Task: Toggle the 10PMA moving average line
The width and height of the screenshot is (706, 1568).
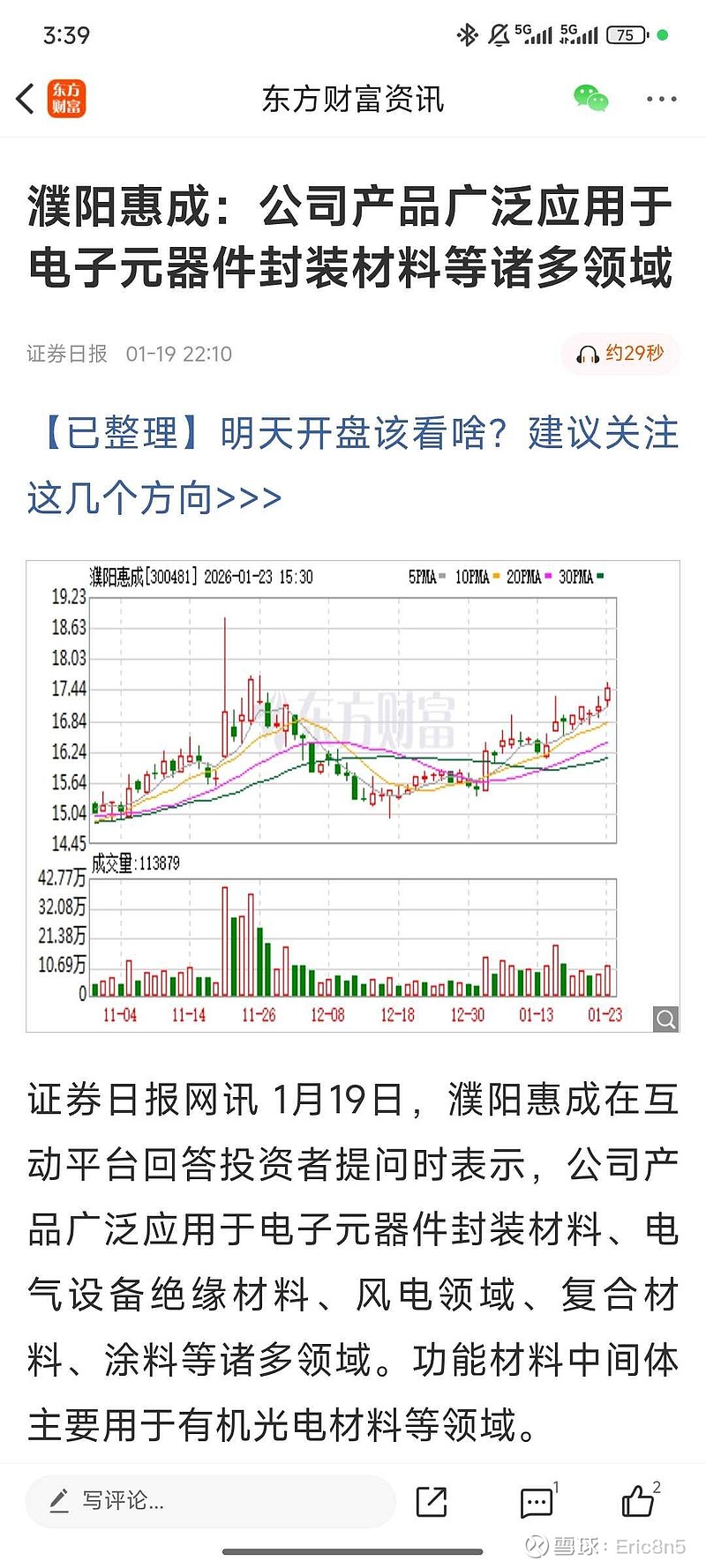Action: coord(473,577)
